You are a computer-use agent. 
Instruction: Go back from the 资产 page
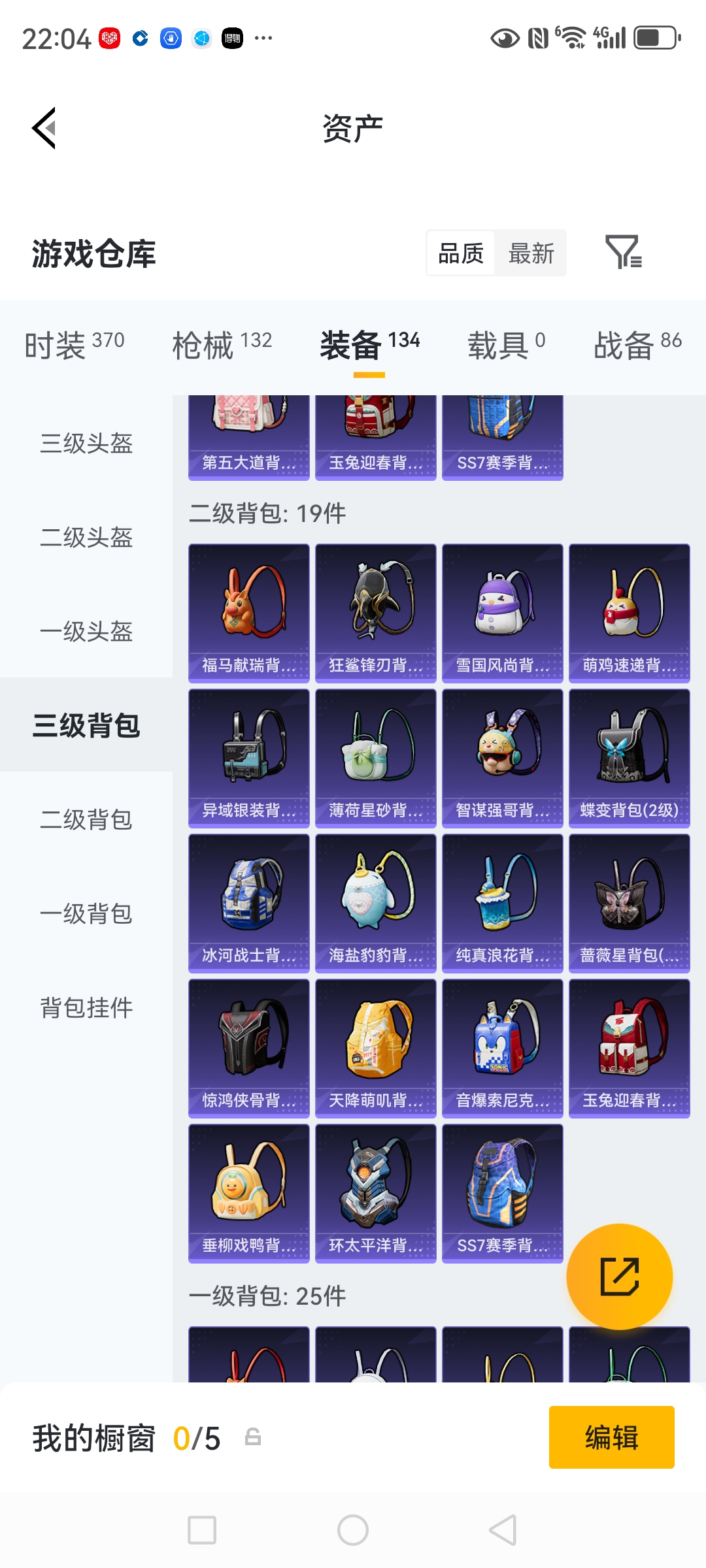click(44, 128)
